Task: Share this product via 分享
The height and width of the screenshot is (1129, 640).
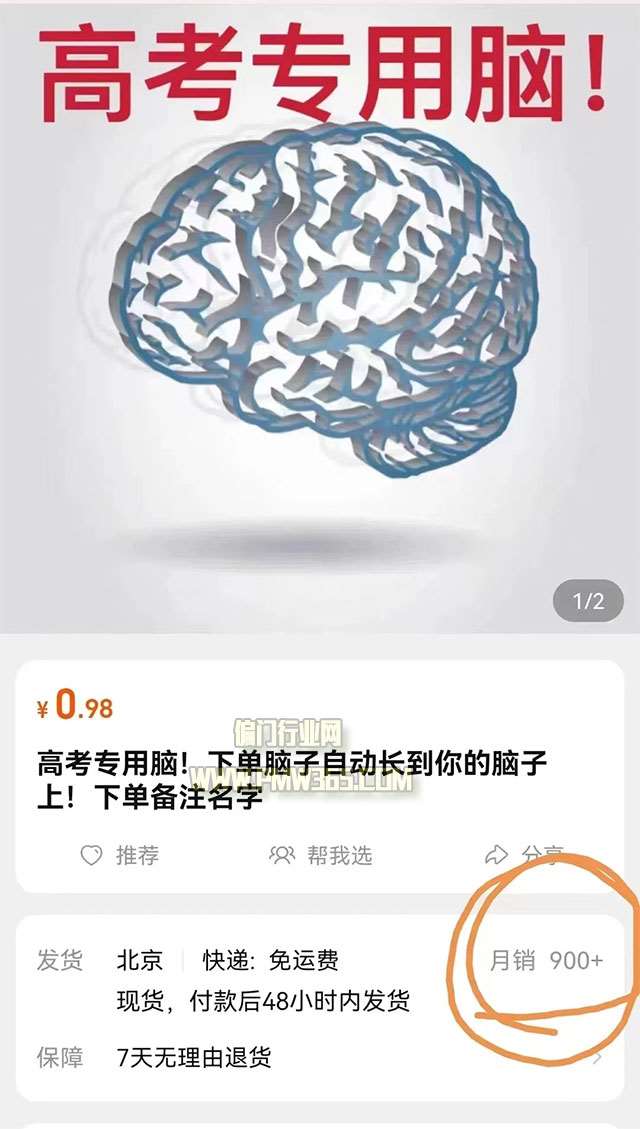Action: (524, 856)
